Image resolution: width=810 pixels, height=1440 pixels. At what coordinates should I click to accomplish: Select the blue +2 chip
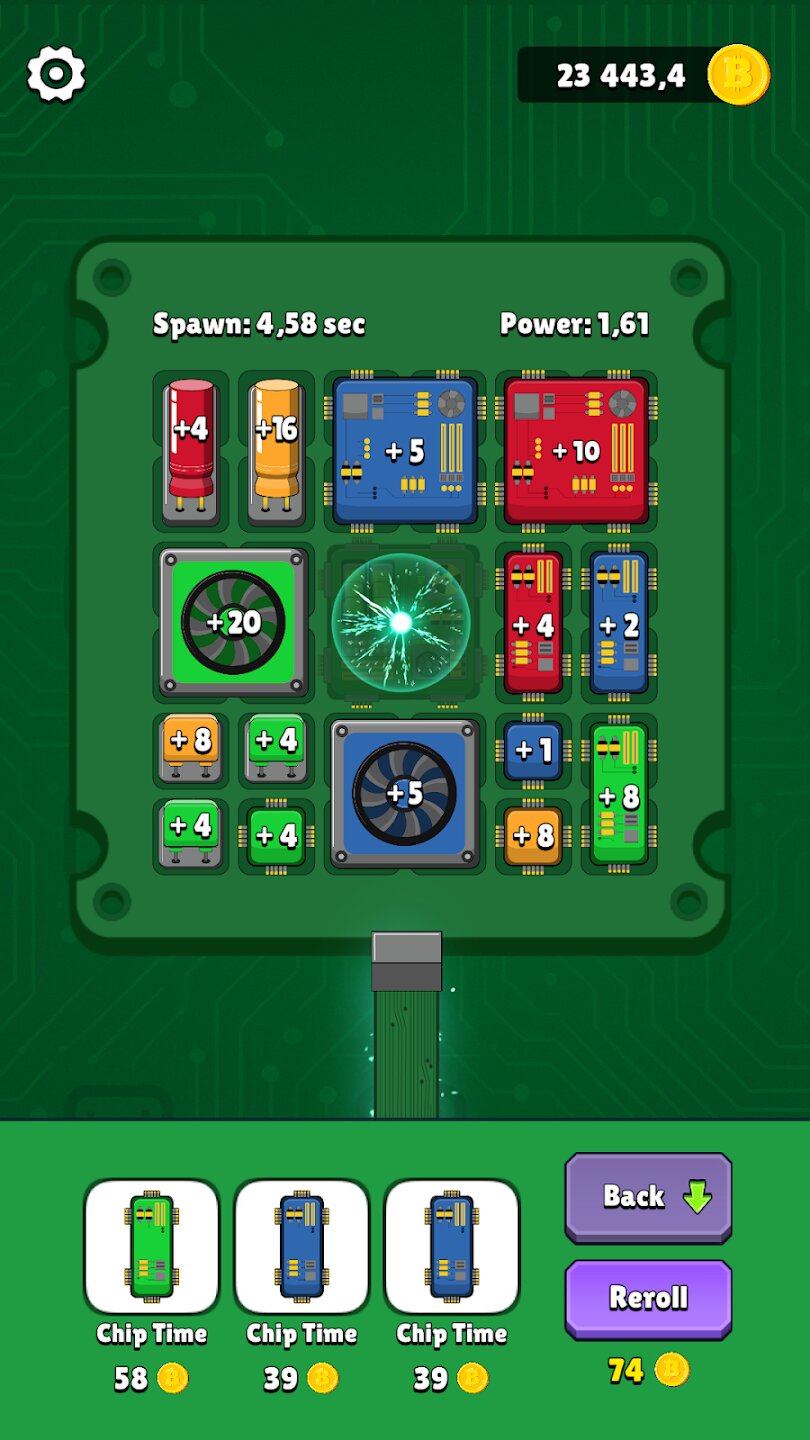(618, 622)
